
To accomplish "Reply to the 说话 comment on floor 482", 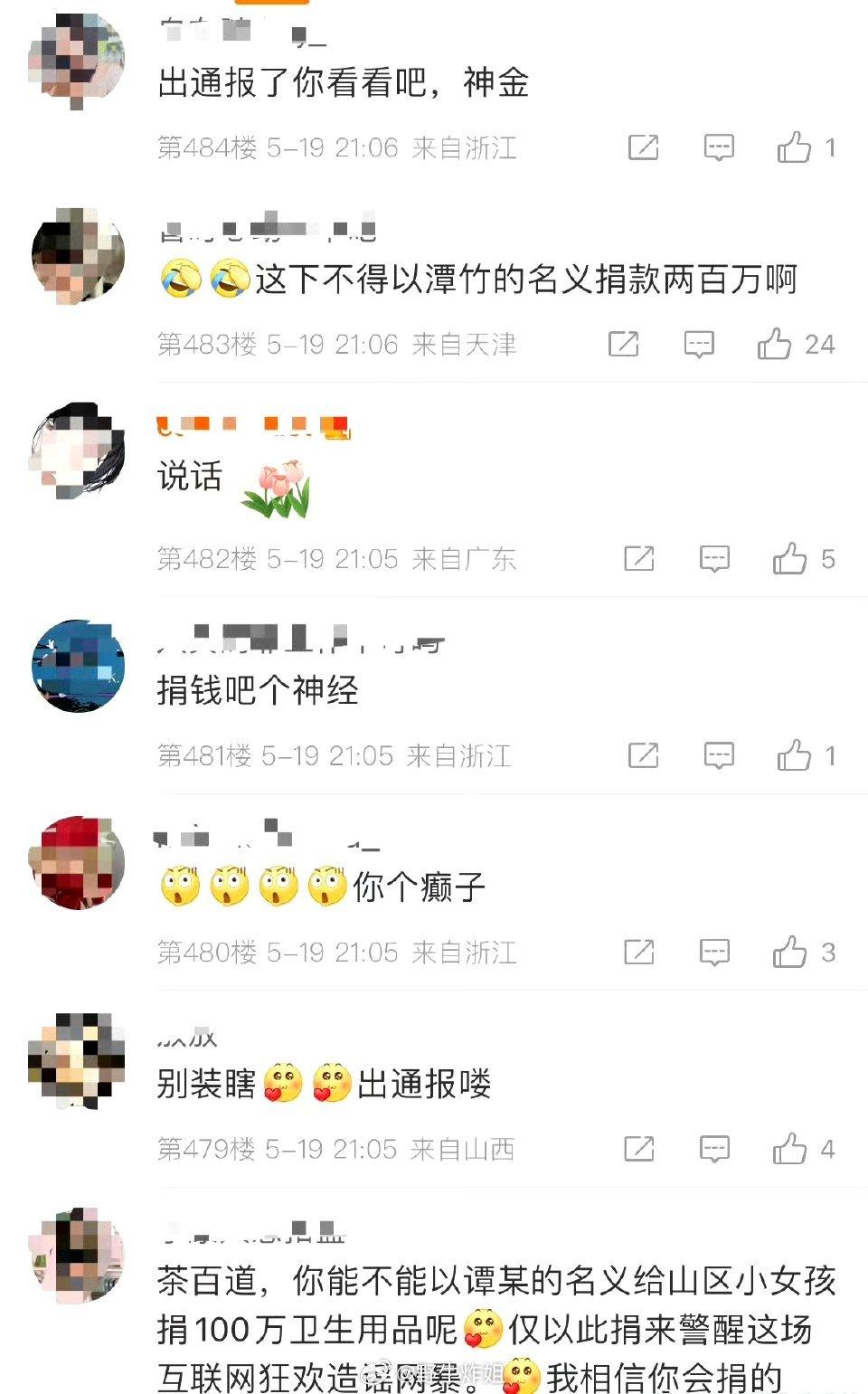I will point(714,559).
